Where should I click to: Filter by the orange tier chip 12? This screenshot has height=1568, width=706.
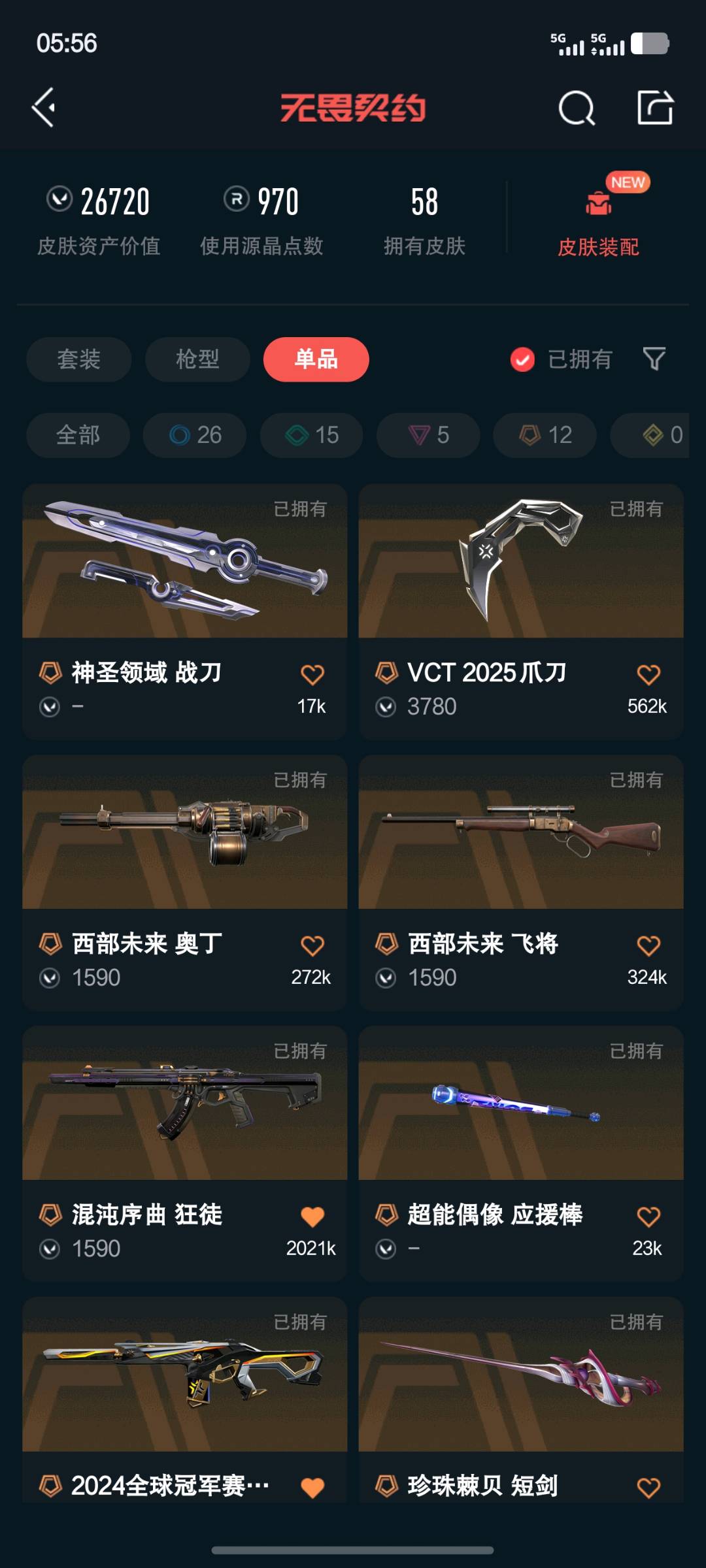pos(545,435)
